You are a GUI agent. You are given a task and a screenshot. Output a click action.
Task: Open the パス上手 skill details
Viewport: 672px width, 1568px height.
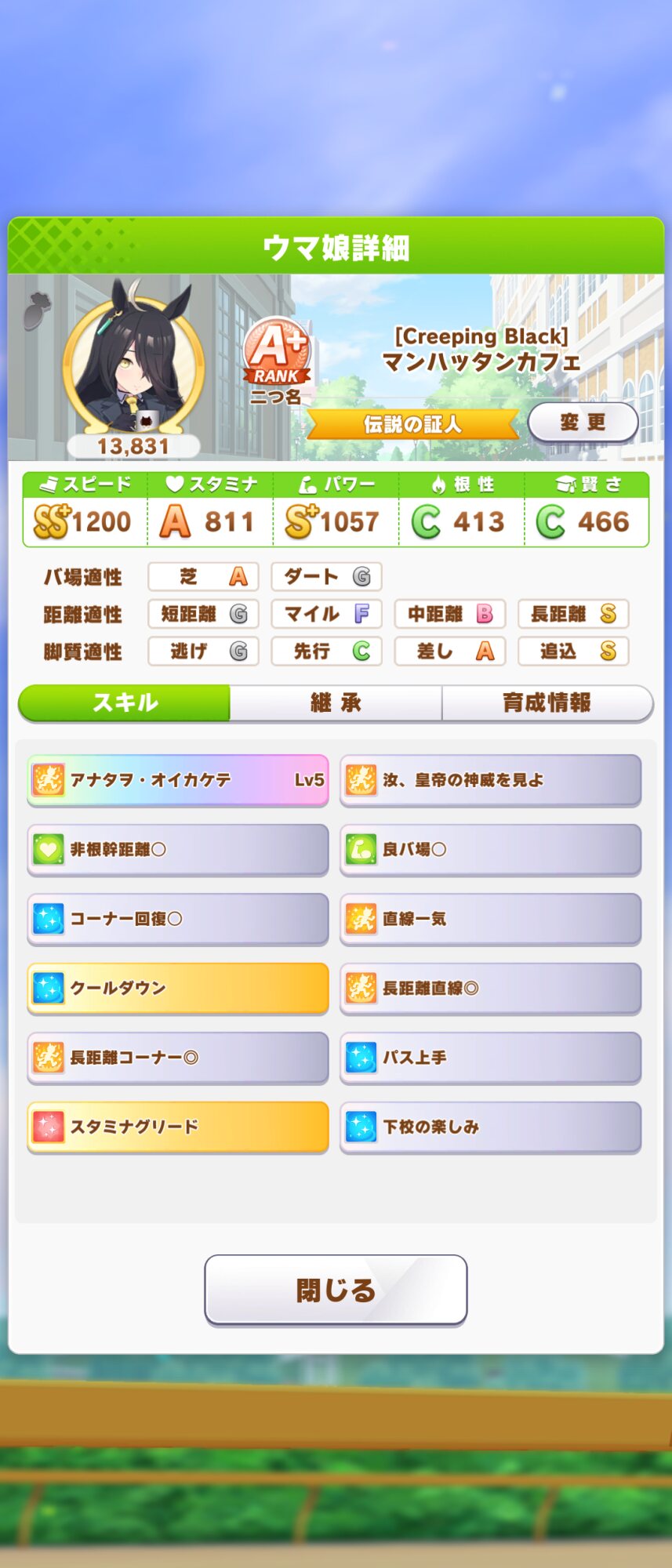pyautogui.click(x=490, y=1058)
